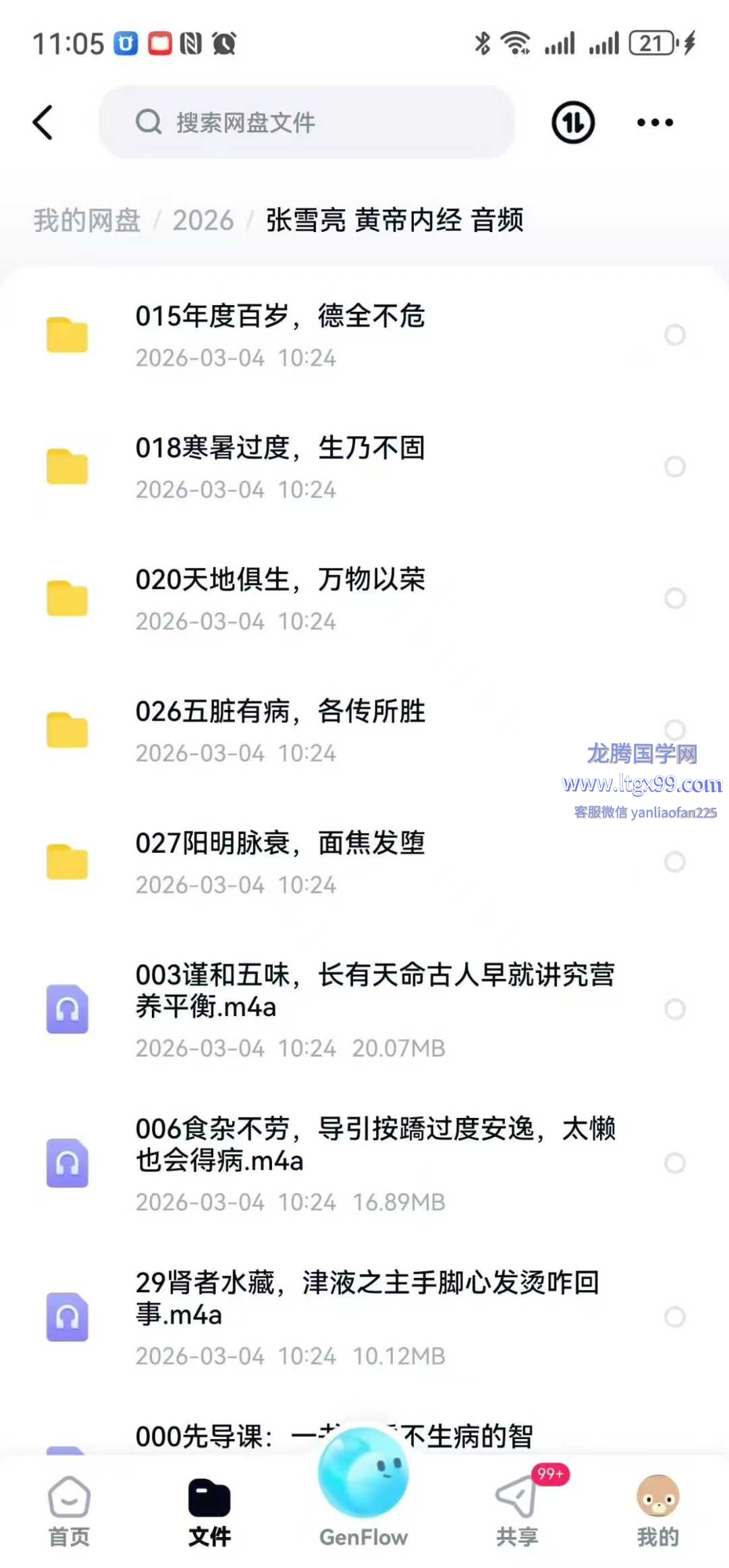Jump to the 2026 breadcrumb folder
The height and width of the screenshot is (1568, 729).
[x=202, y=221]
